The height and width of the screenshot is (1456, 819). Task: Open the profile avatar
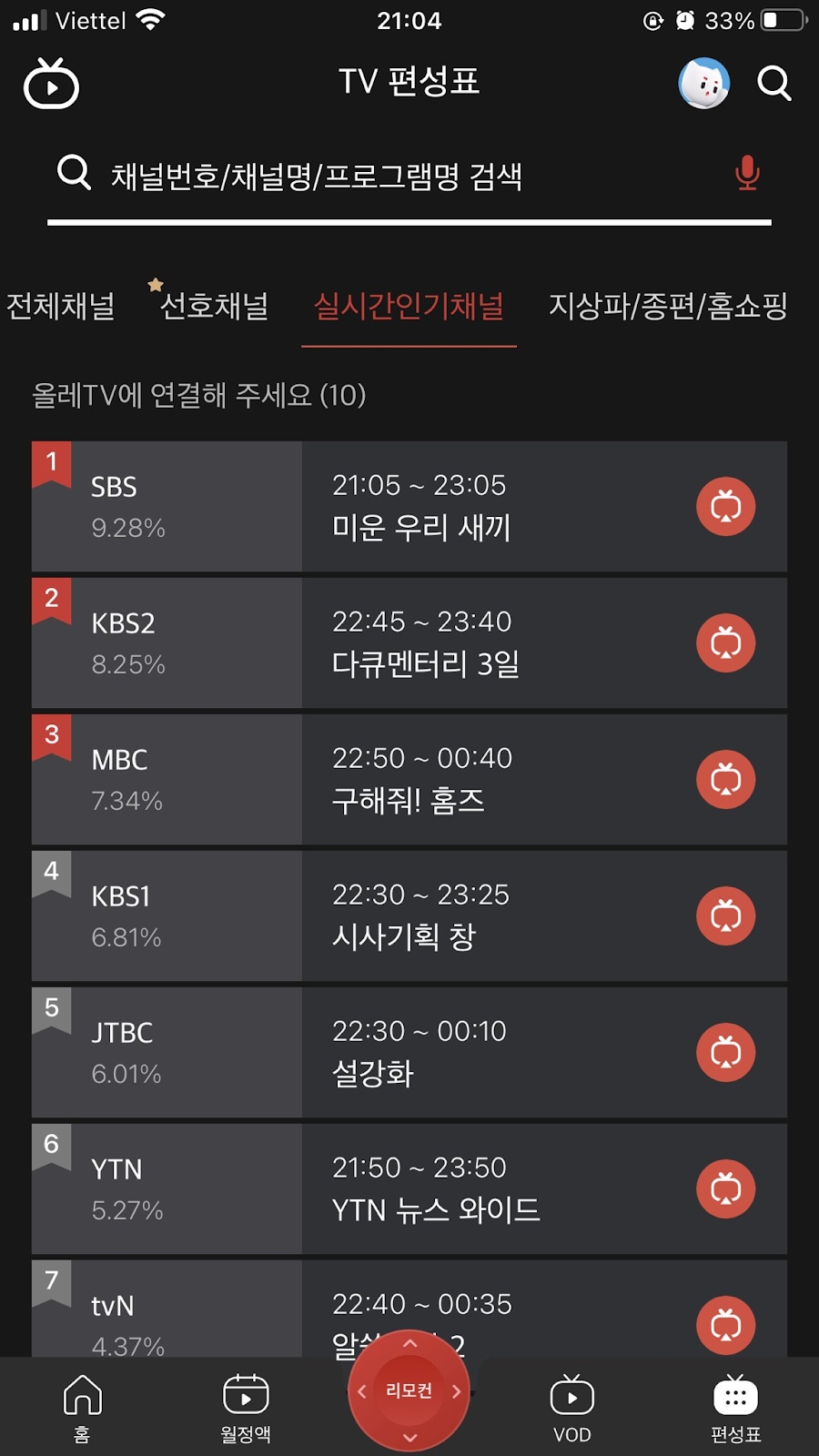[703, 84]
